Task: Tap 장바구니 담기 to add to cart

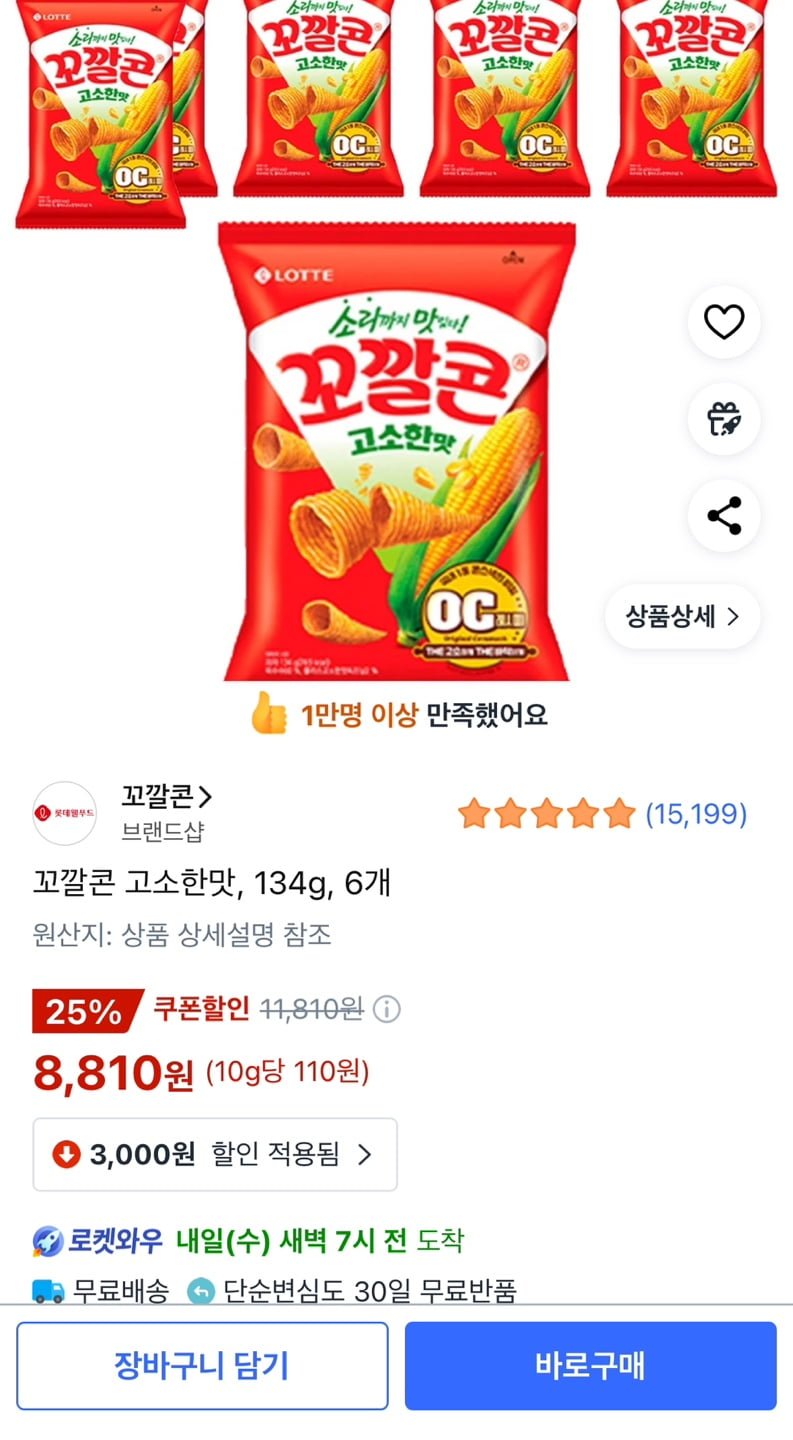Action: (x=202, y=1365)
